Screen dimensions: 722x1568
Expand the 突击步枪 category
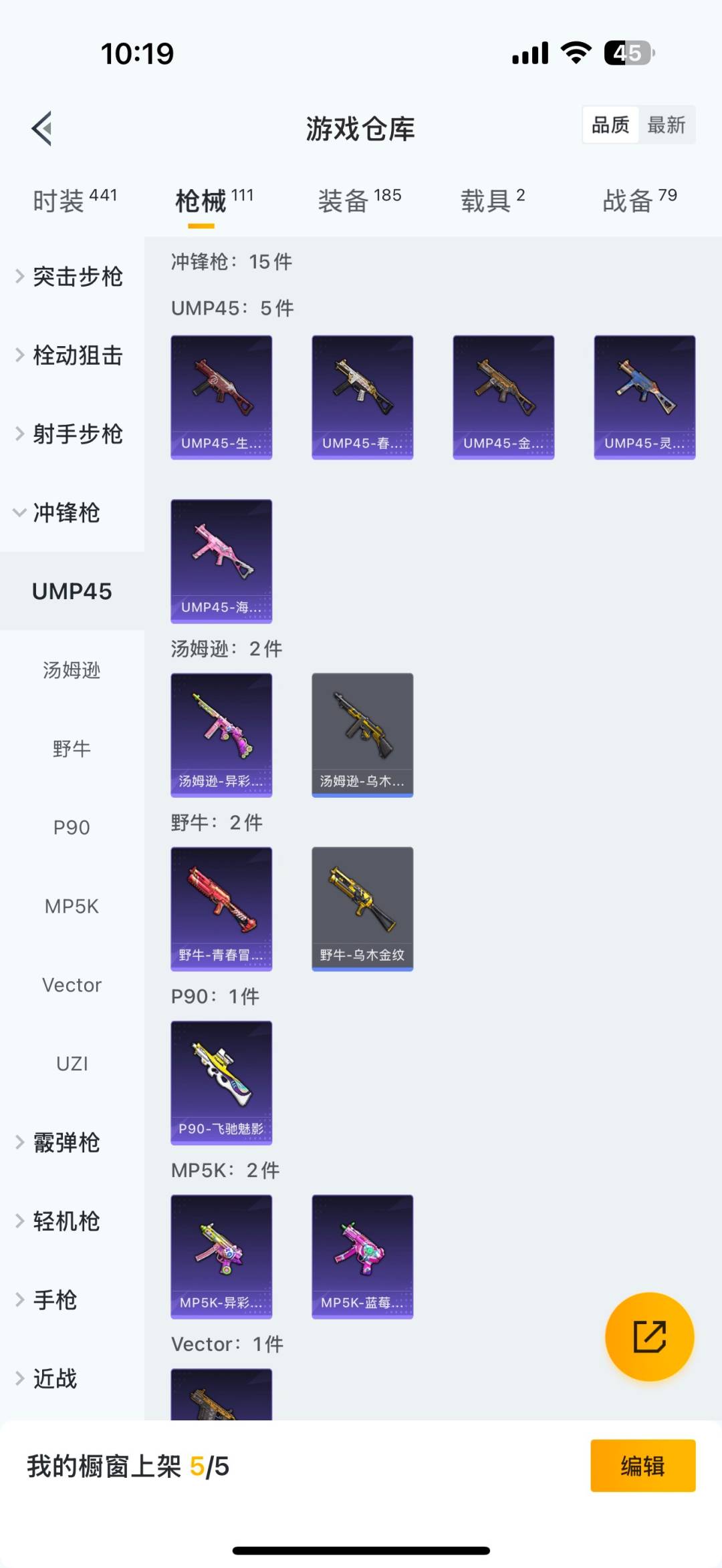(77, 277)
